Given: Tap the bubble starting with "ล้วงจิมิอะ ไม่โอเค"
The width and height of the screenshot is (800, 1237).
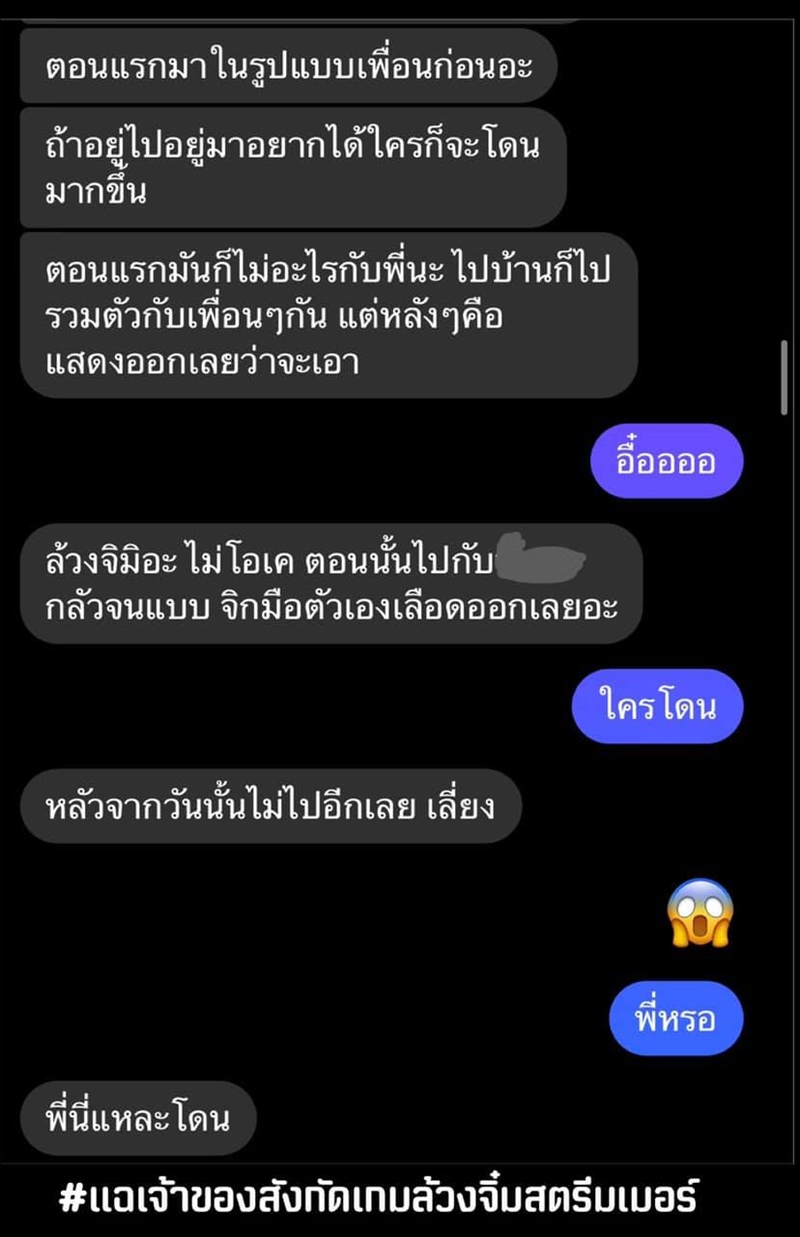Looking at the screenshot, I should pos(330,585).
